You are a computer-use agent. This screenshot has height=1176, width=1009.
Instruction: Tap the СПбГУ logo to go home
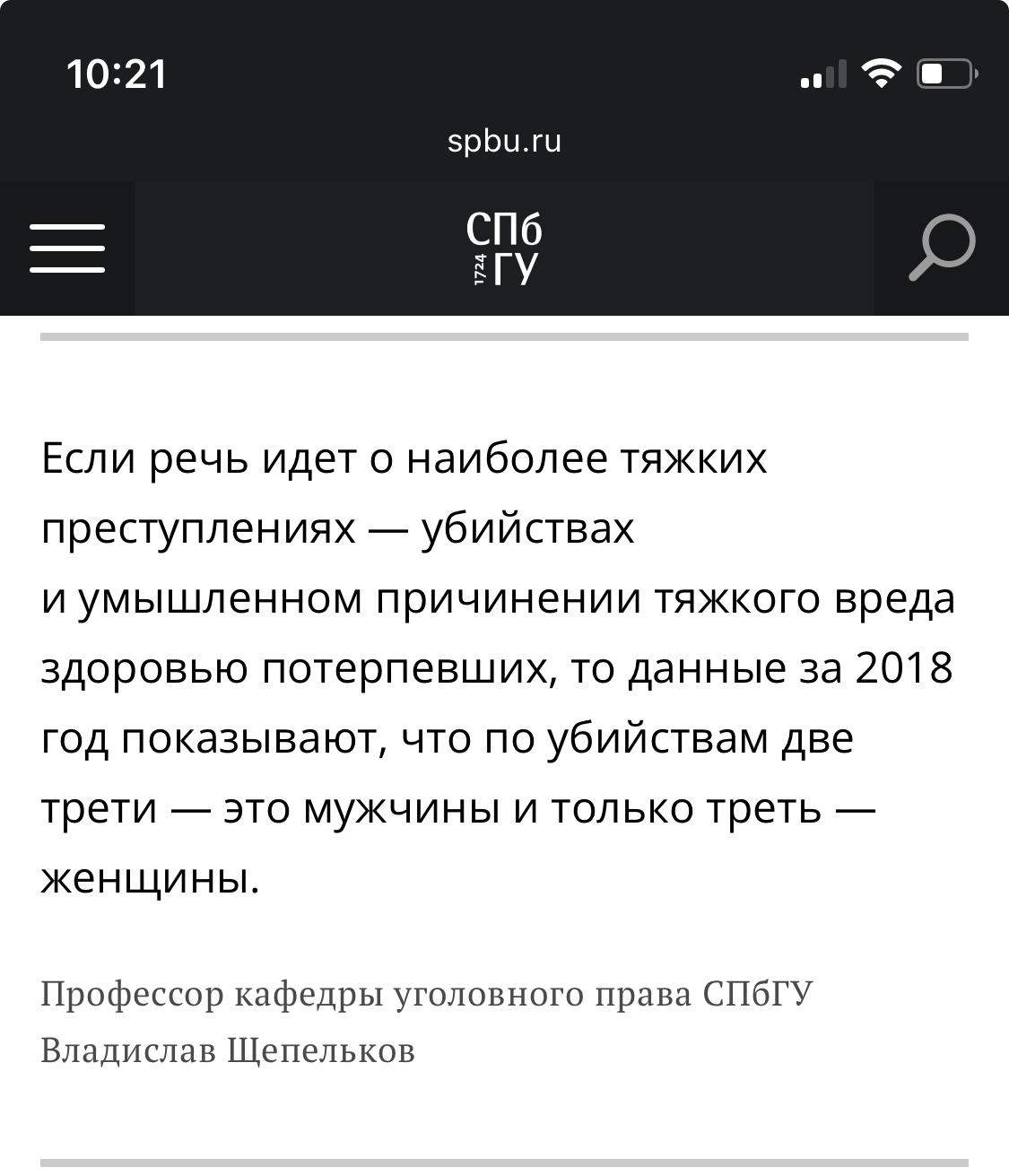[x=504, y=248]
